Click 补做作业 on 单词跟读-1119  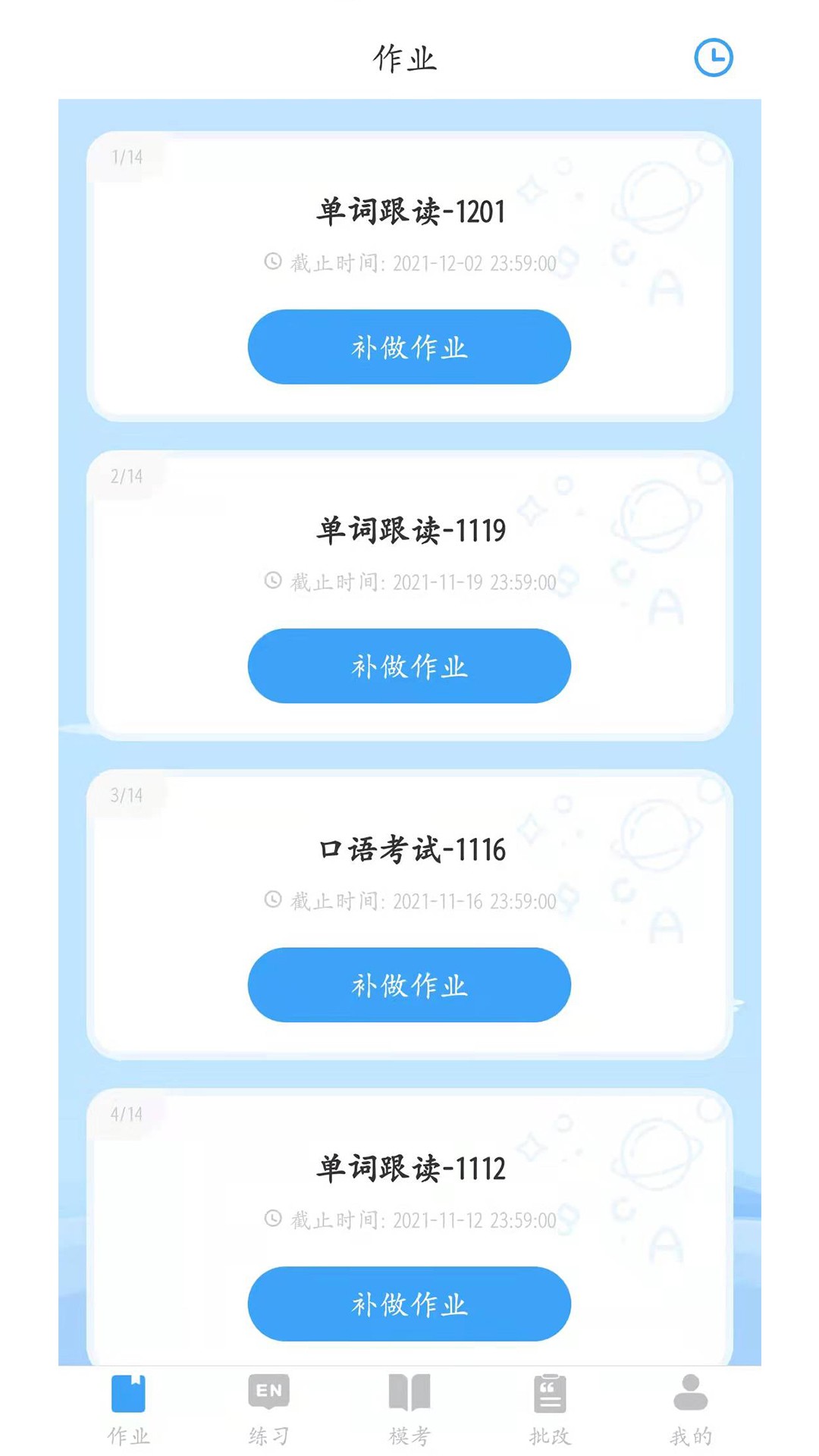[x=408, y=666]
